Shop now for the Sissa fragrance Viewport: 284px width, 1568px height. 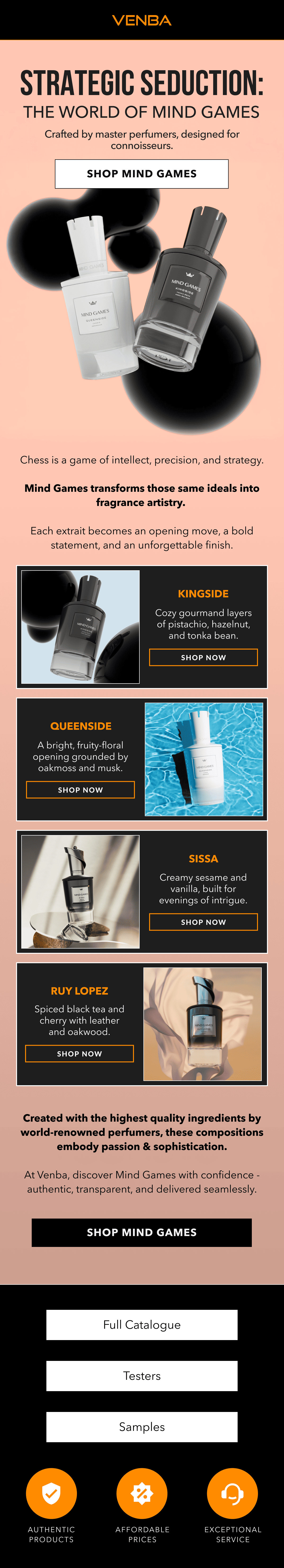203,922
